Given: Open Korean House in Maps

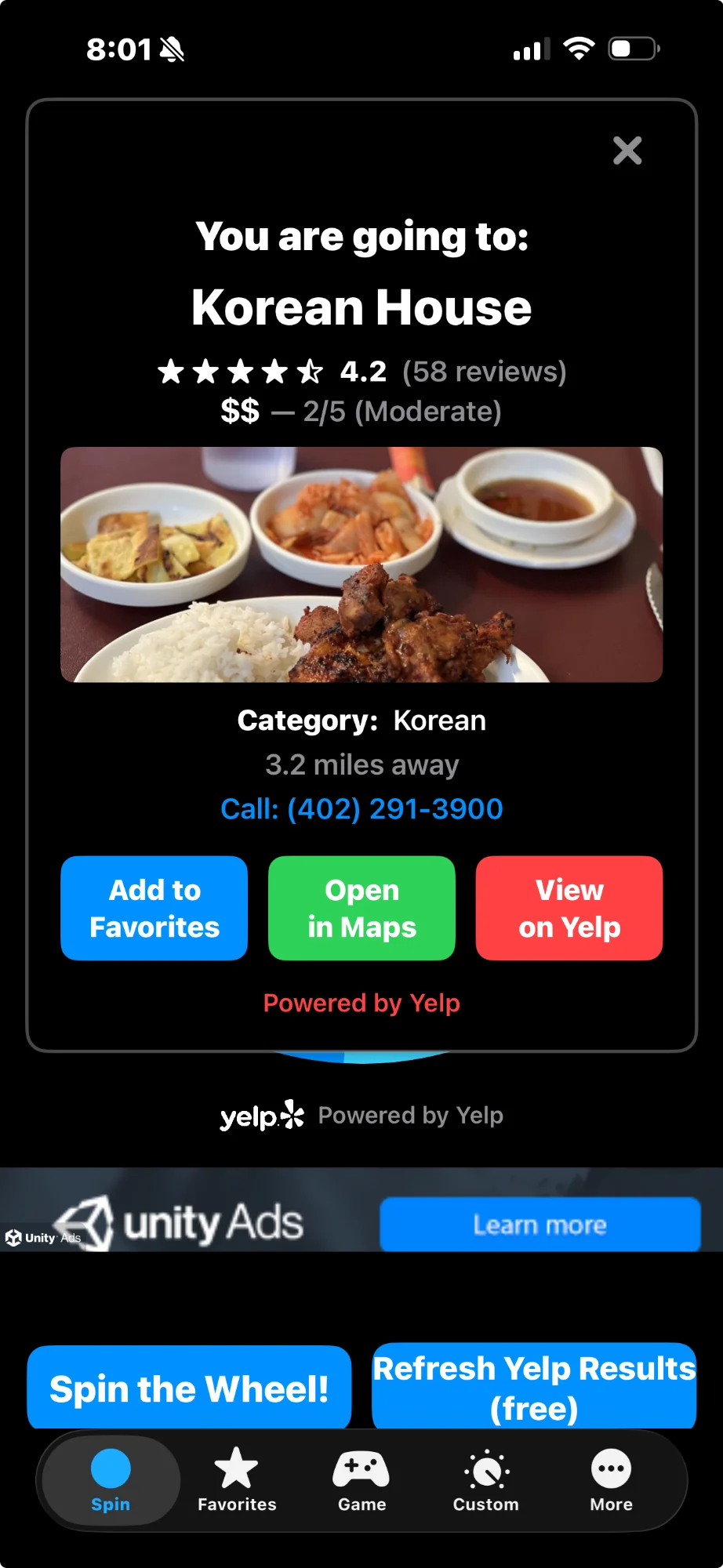Looking at the screenshot, I should click(361, 908).
